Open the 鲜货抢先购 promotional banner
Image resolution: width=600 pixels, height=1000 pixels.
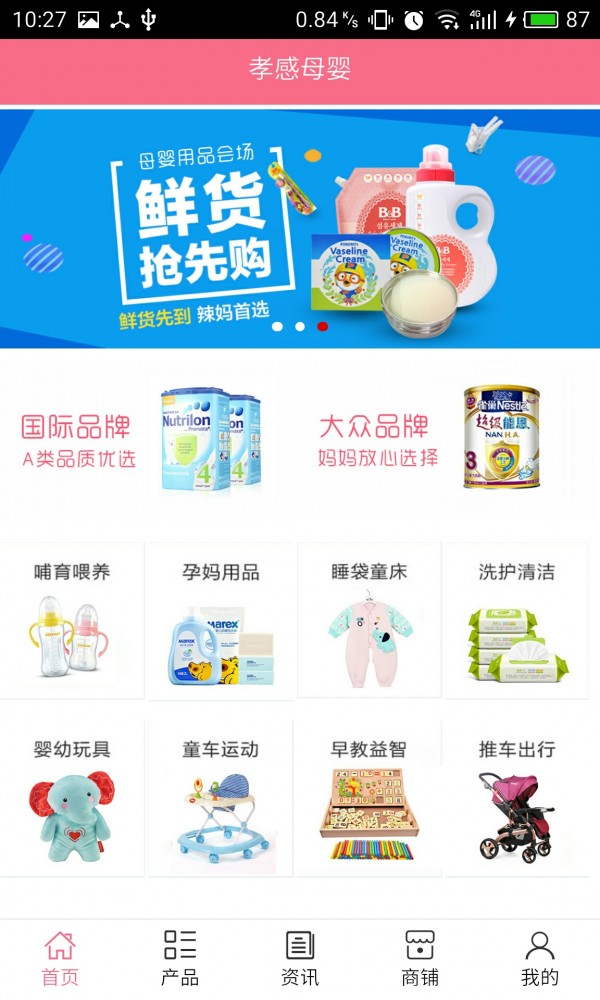[300, 228]
